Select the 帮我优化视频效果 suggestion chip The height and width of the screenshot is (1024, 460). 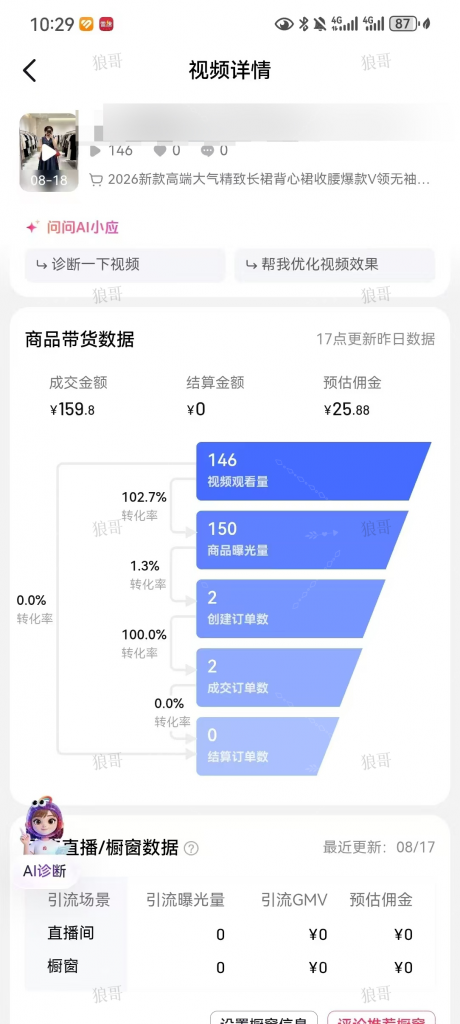pyautogui.click(x=335, y=264)
